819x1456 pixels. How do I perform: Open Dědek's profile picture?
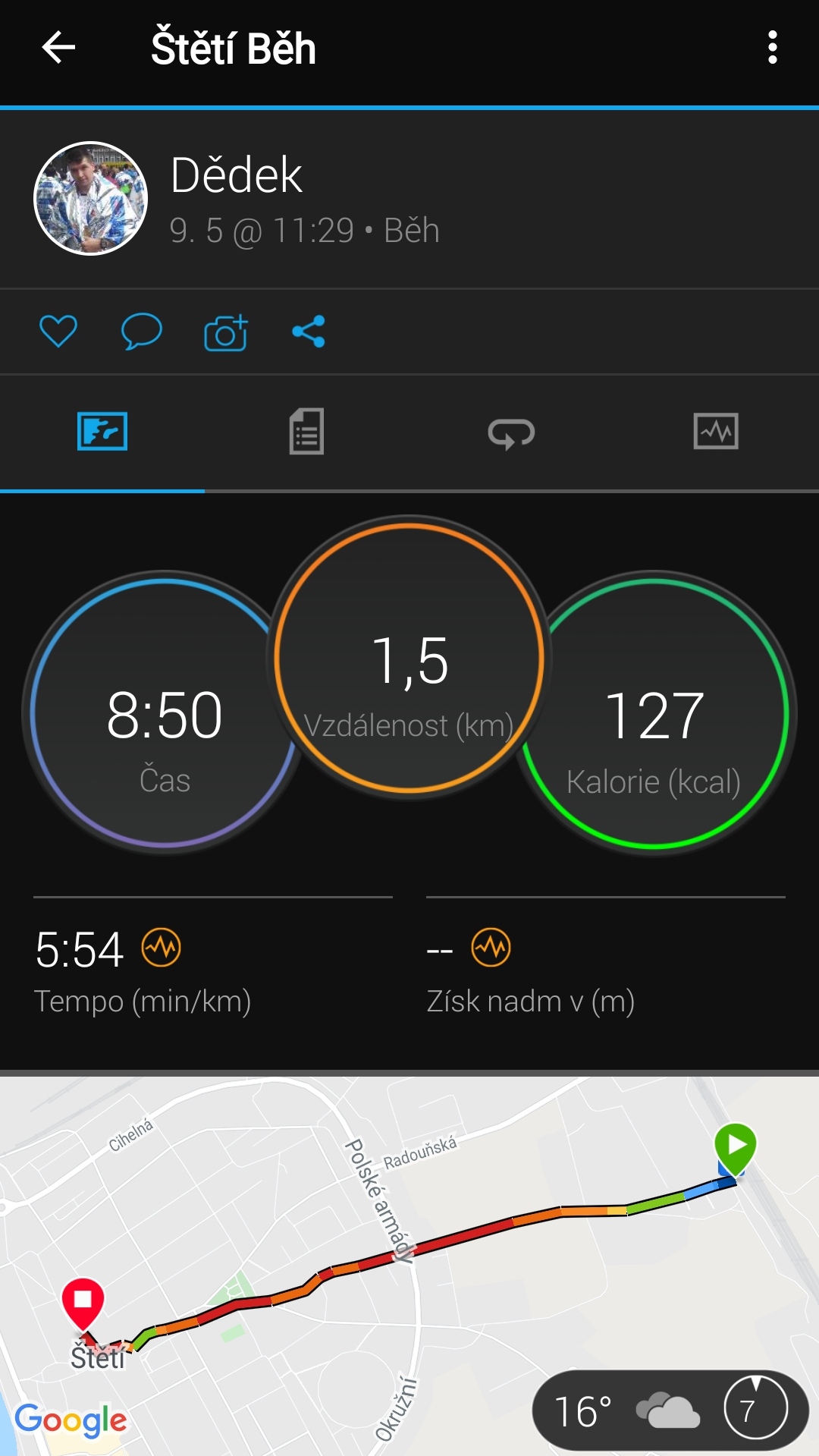[x=91, y=198]
